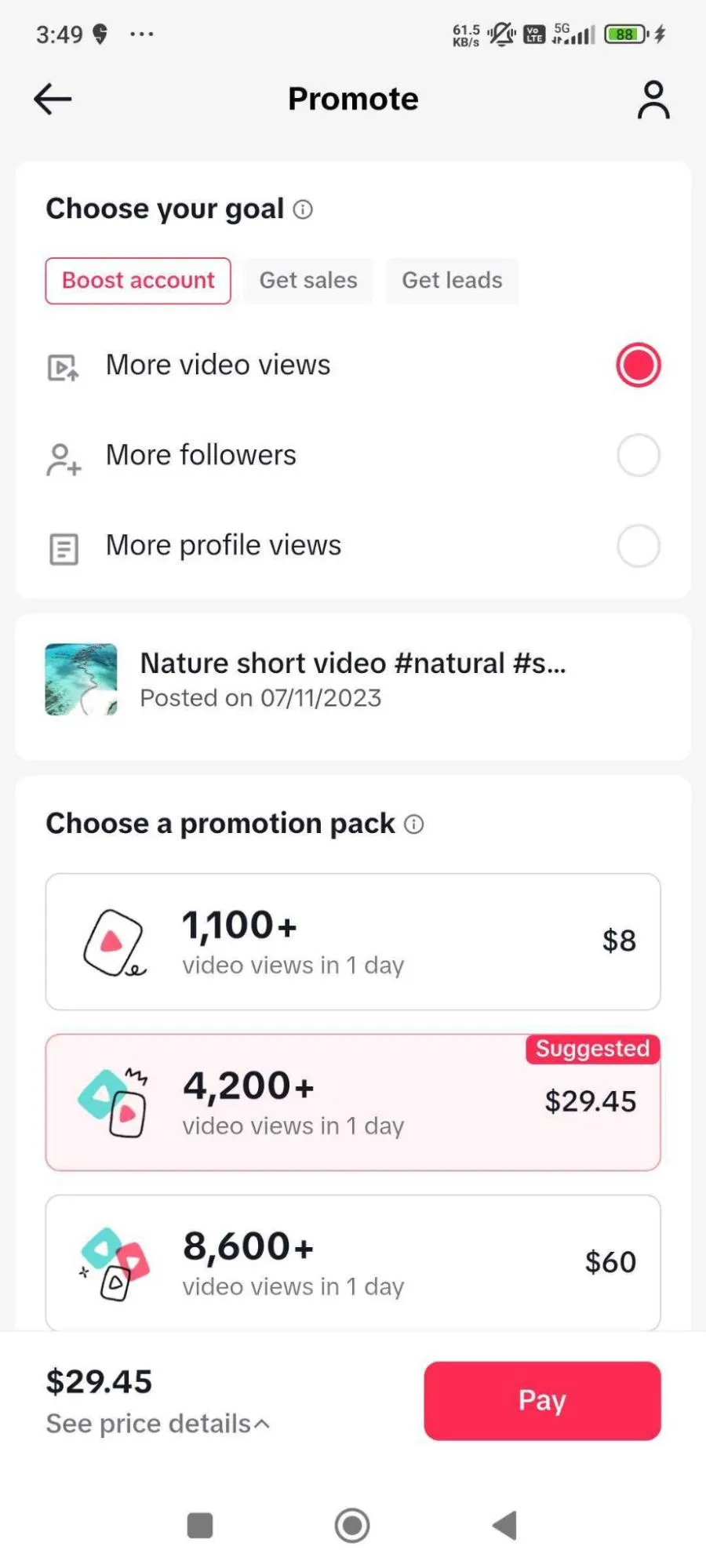The height and width of the screenshot is (1568, 706).
Task: Click the single card icon in the $8 pack
Action: [x=114, y=942]
